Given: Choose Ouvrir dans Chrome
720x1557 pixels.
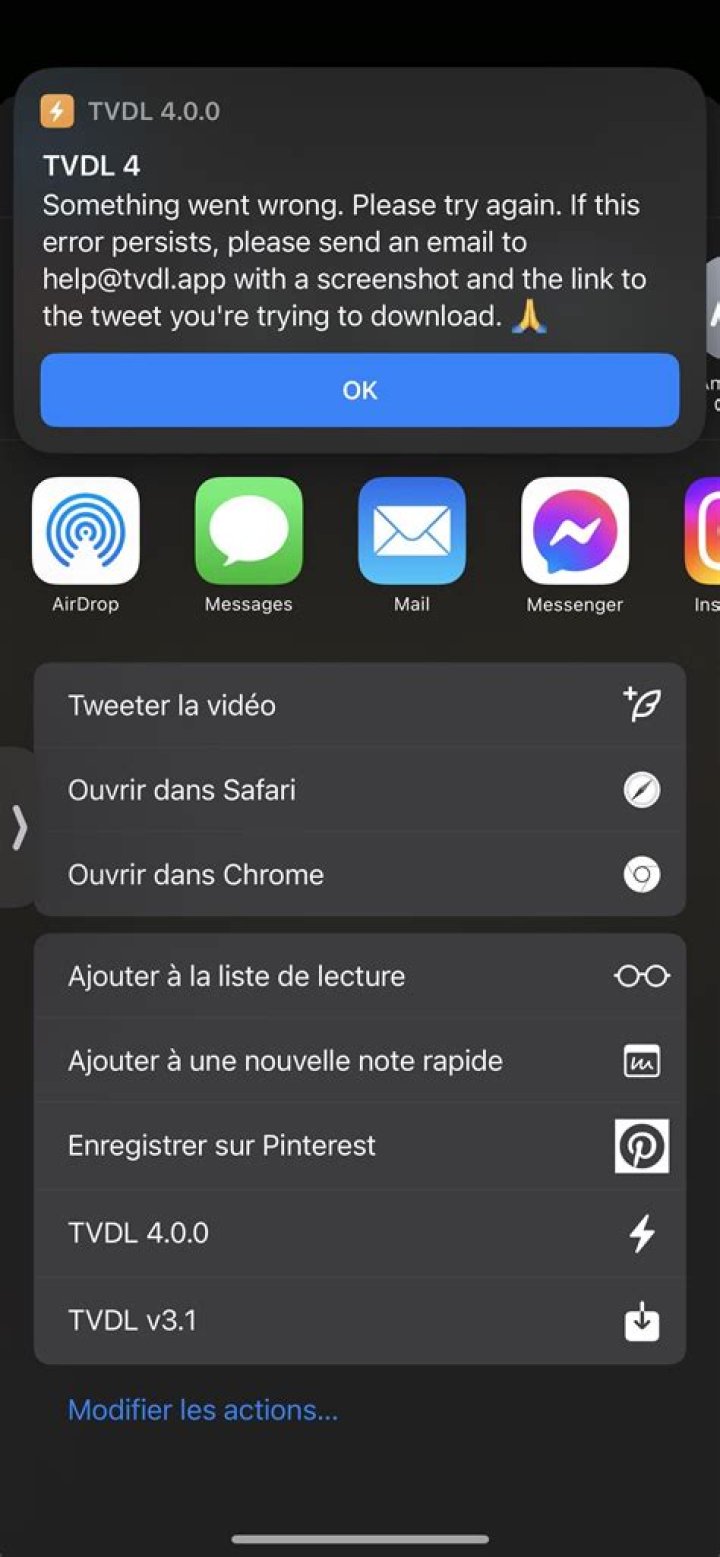Looking at the screenshot, I should point(360,875).
